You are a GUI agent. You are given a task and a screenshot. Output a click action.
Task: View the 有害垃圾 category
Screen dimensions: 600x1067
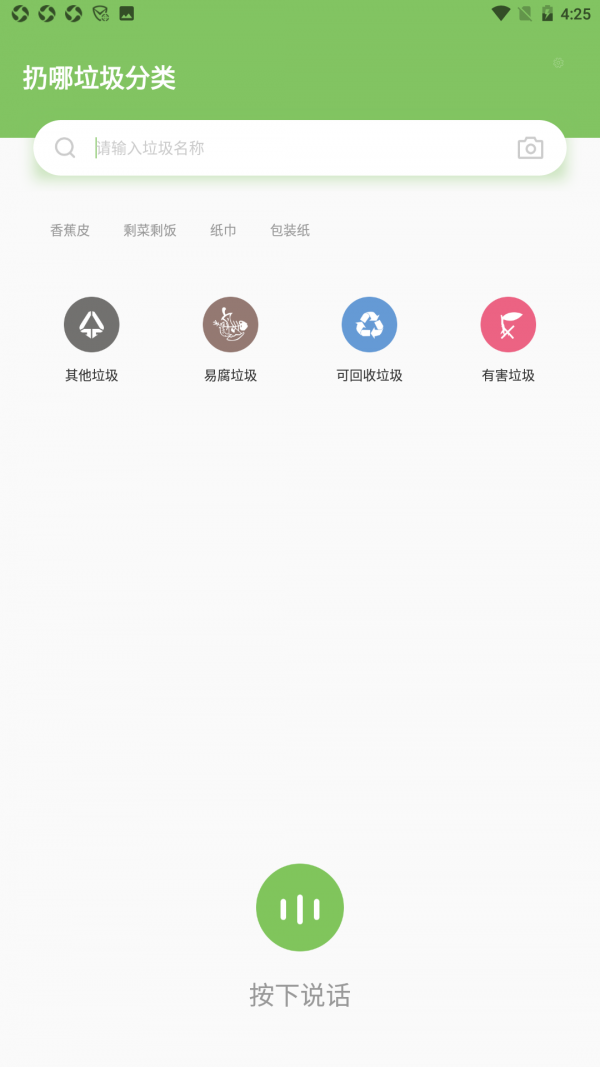tap(508, 340)
